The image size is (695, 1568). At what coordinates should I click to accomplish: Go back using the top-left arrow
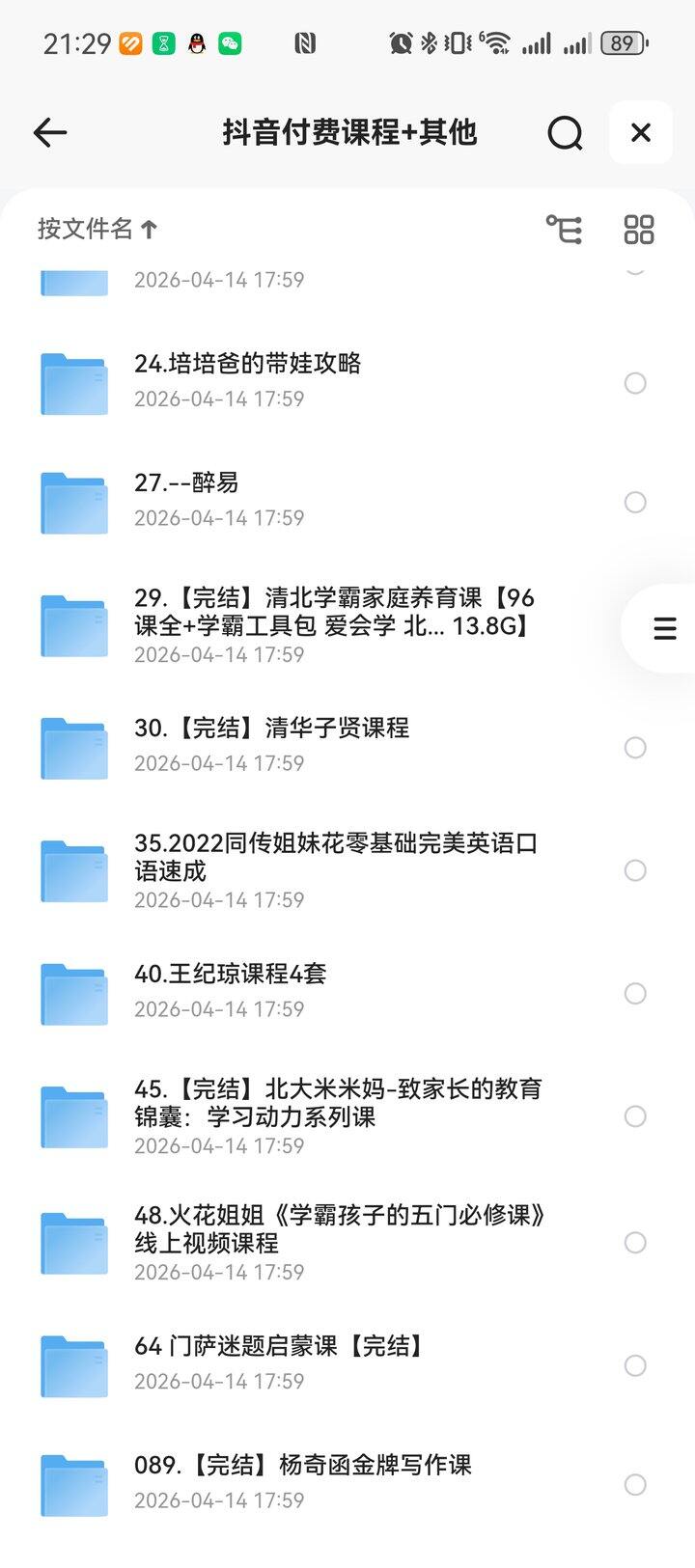click(50, 132)
